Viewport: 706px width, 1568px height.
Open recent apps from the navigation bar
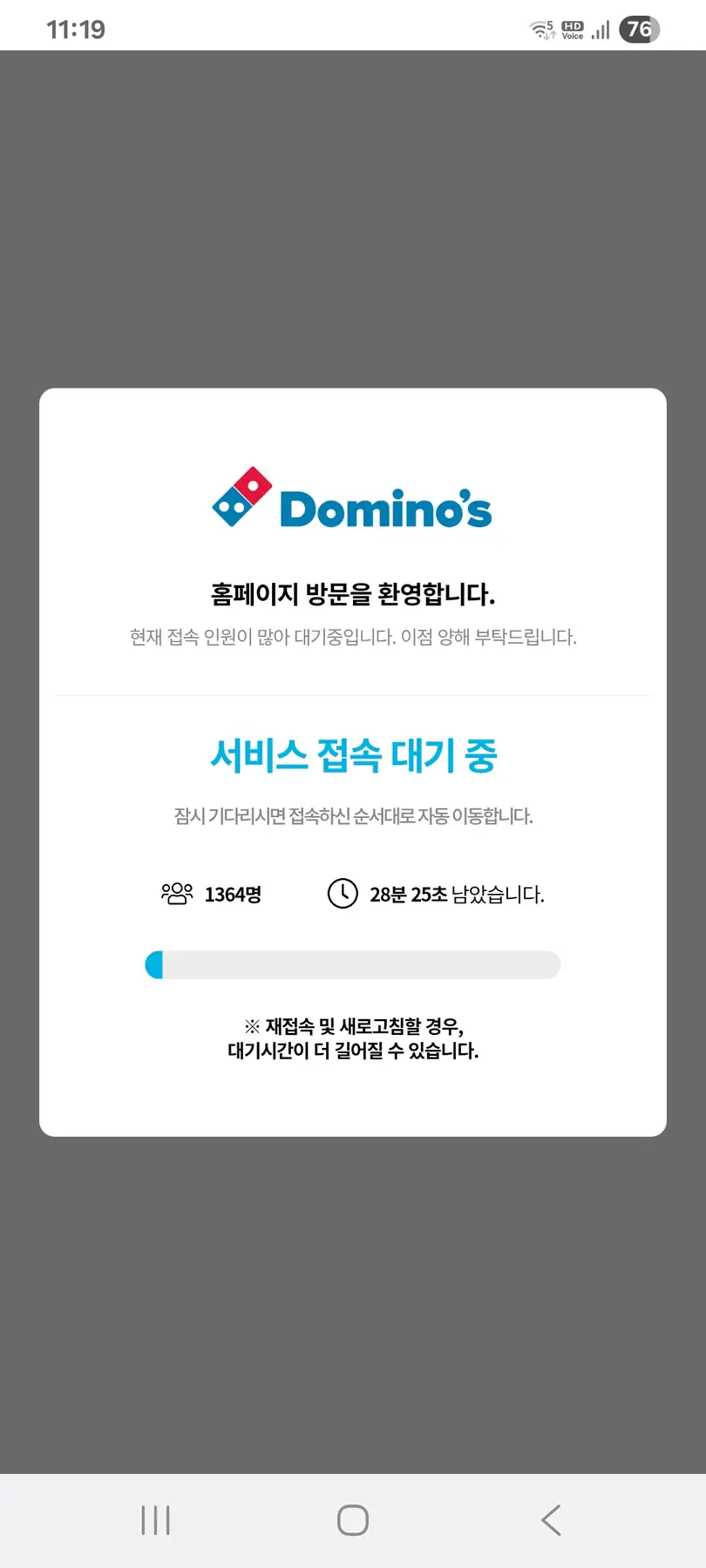[155, 1520]
